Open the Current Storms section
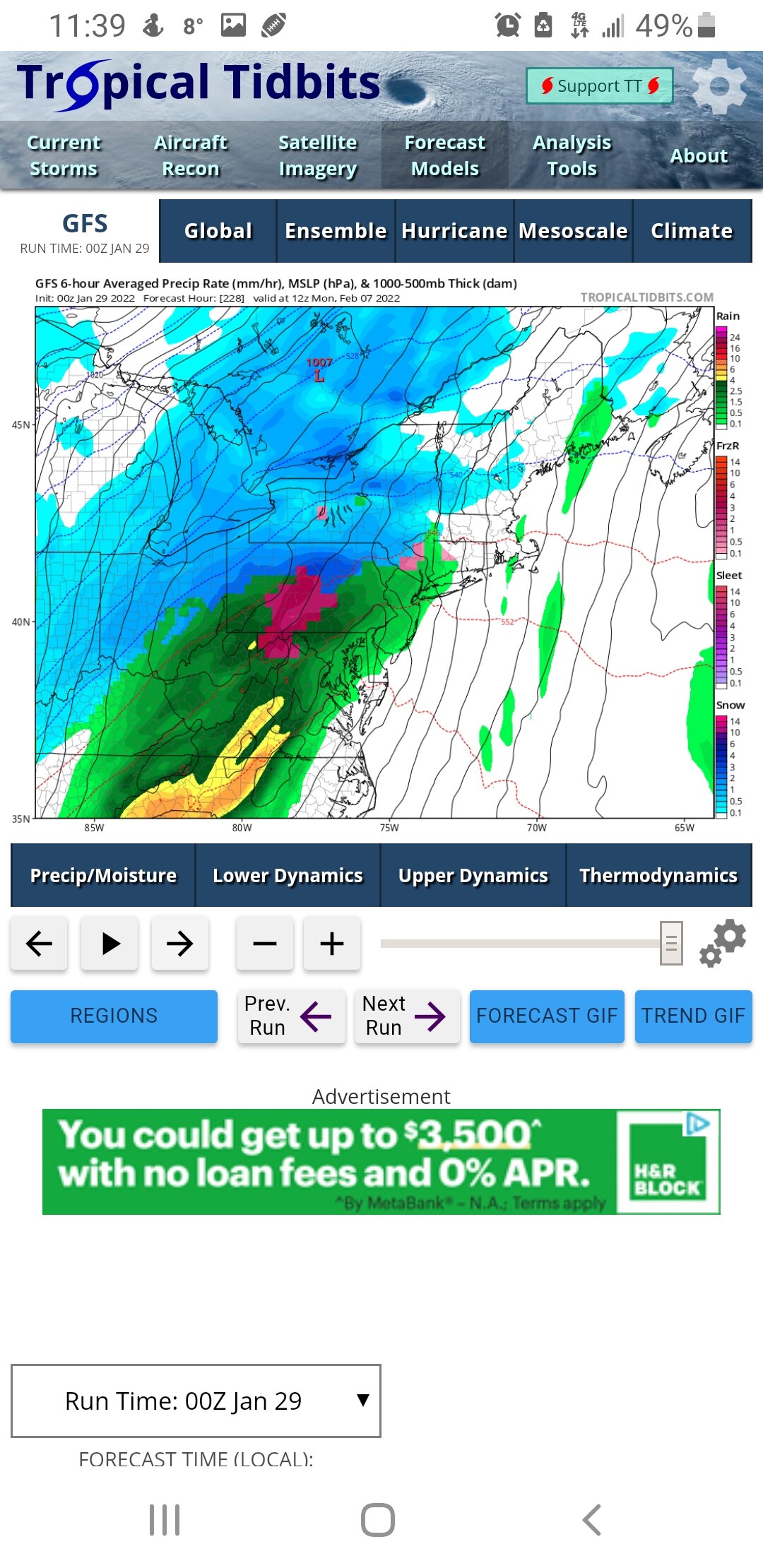The width and height of the screenshot is (763, 1568). 64,155
